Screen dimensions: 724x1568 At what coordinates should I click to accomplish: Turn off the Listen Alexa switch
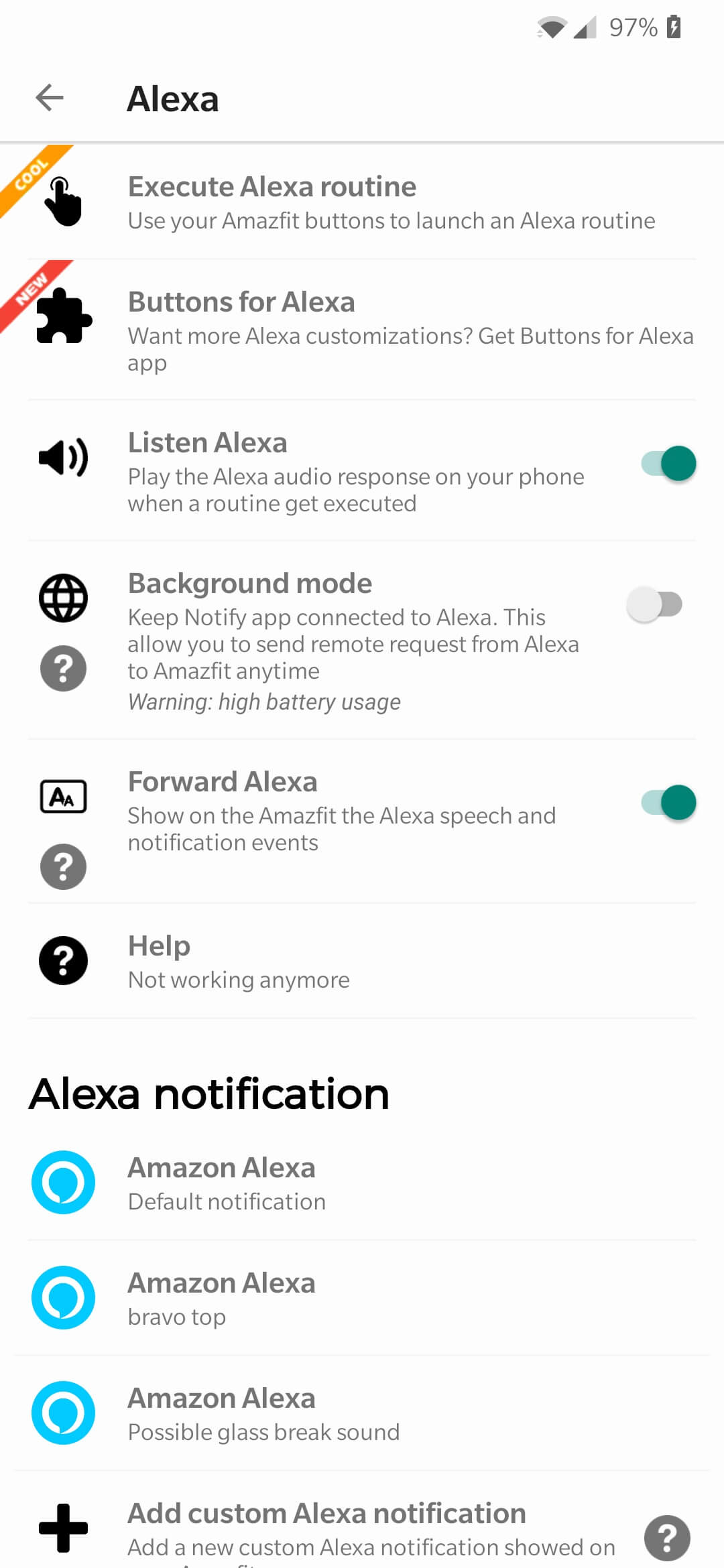(x=668, y=464)
